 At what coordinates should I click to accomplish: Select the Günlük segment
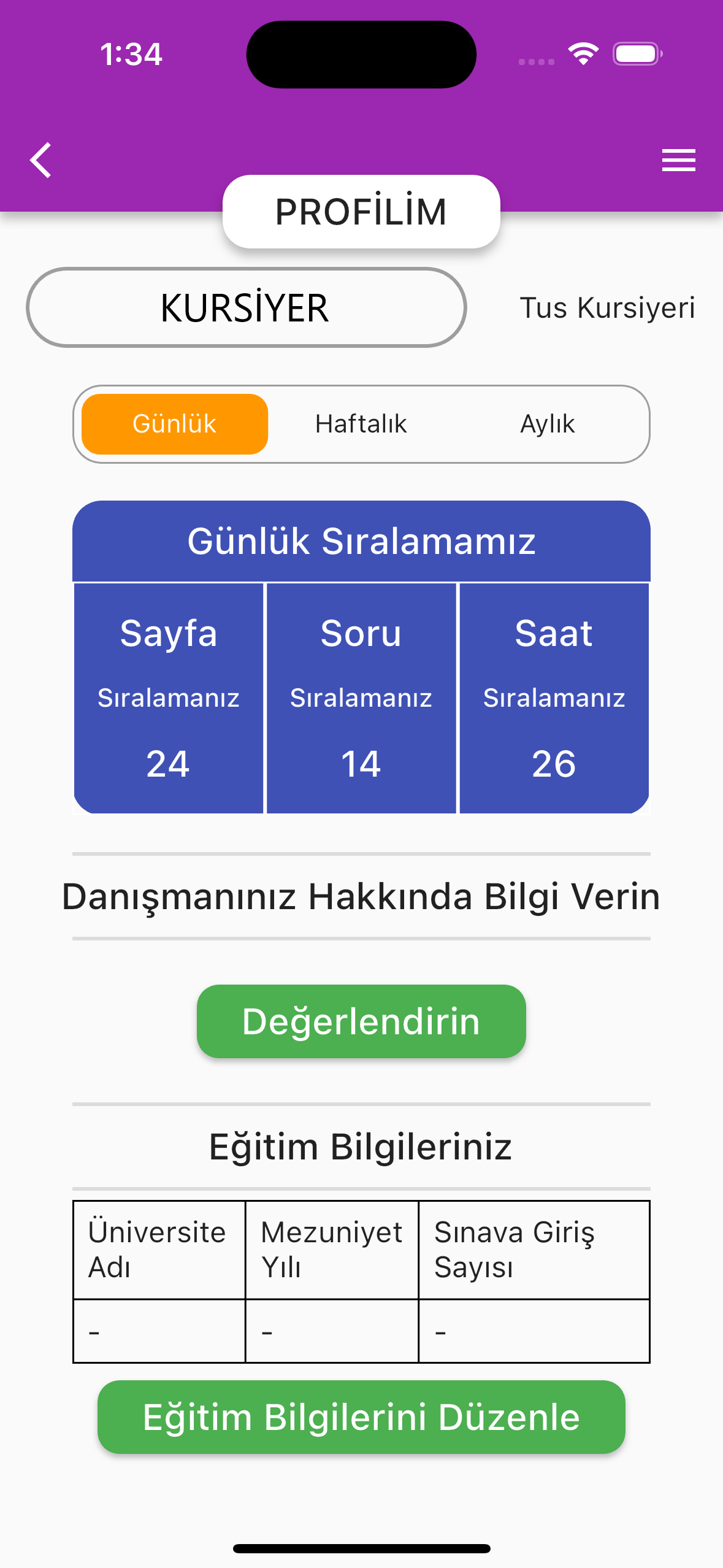175,424
